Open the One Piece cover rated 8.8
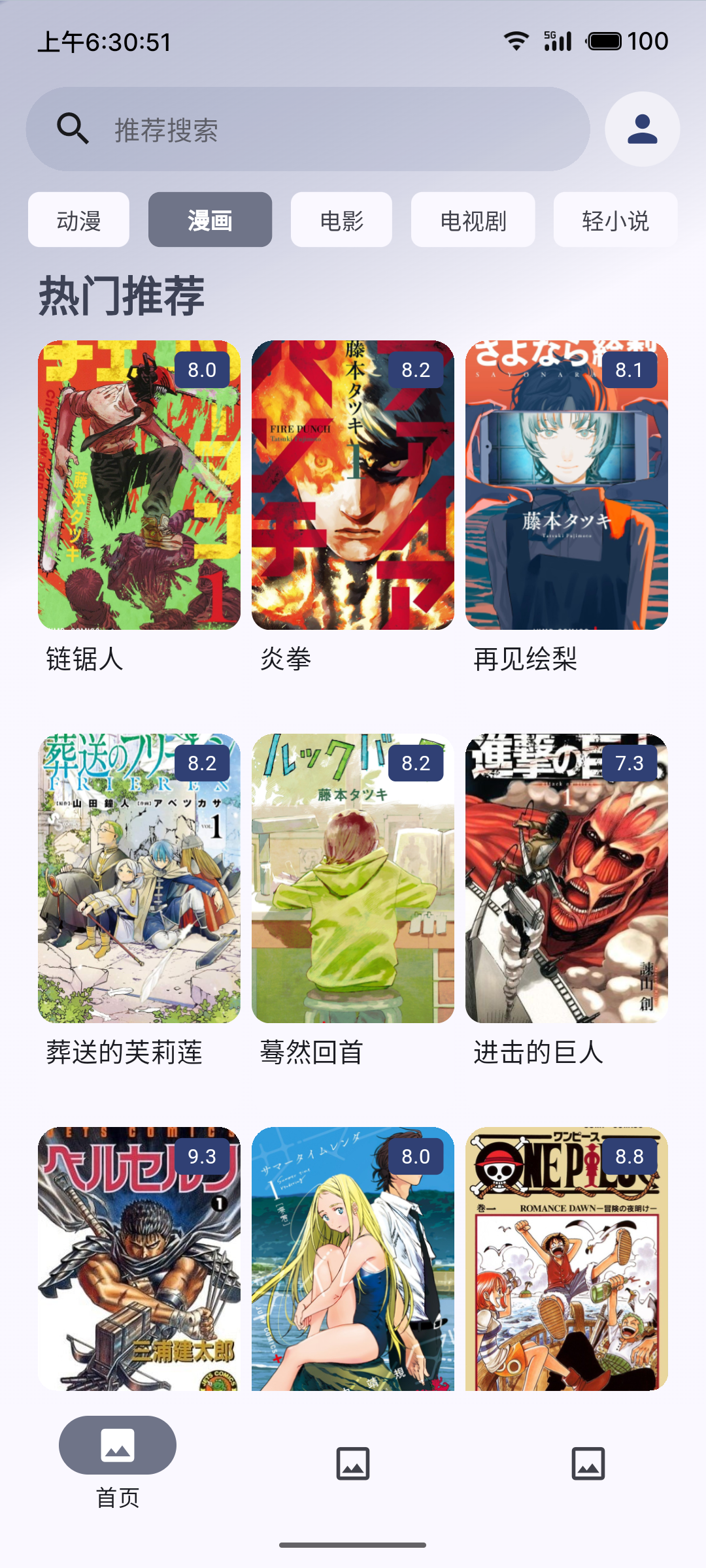Screen dimensions: 706x1568 click(567, 1258)
